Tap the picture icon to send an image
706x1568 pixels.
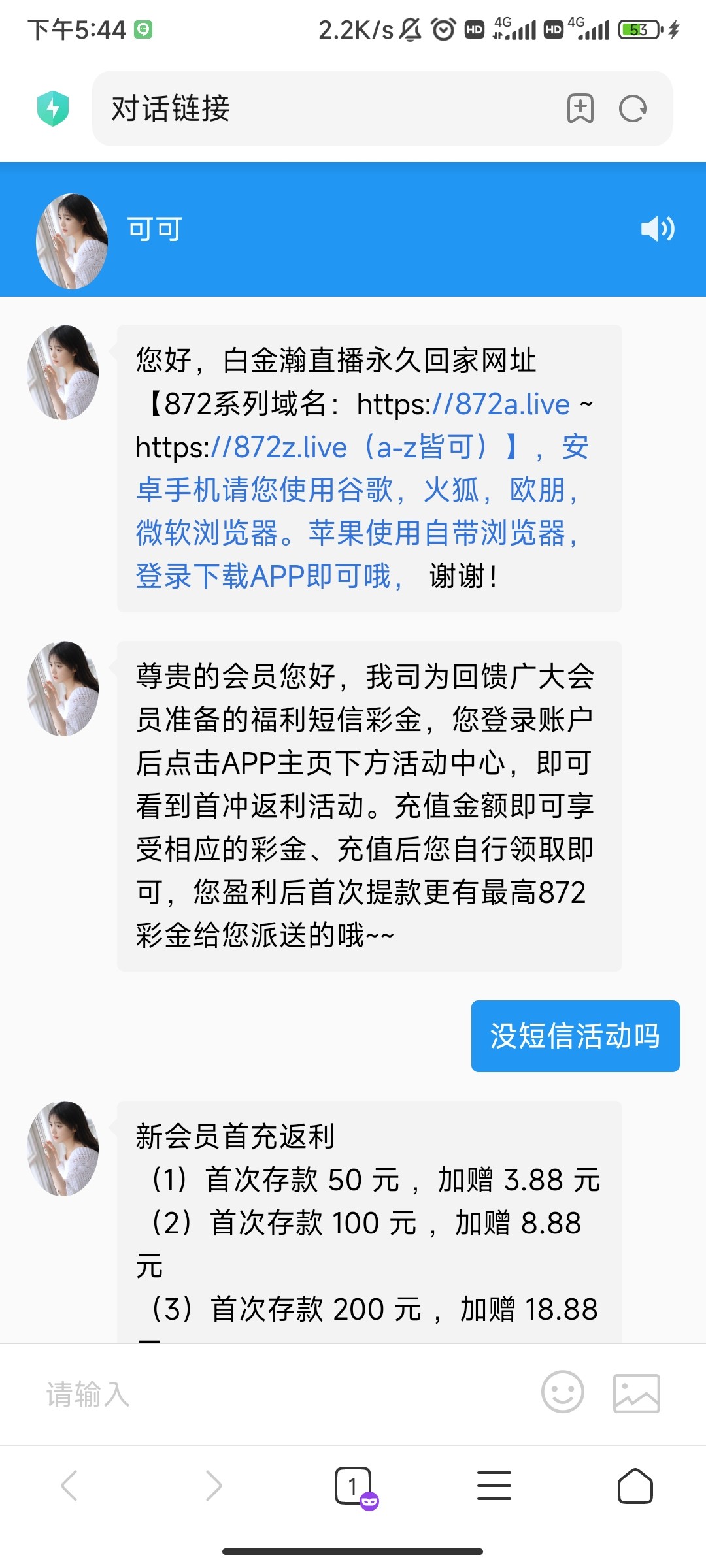(x=636, y=1393)
